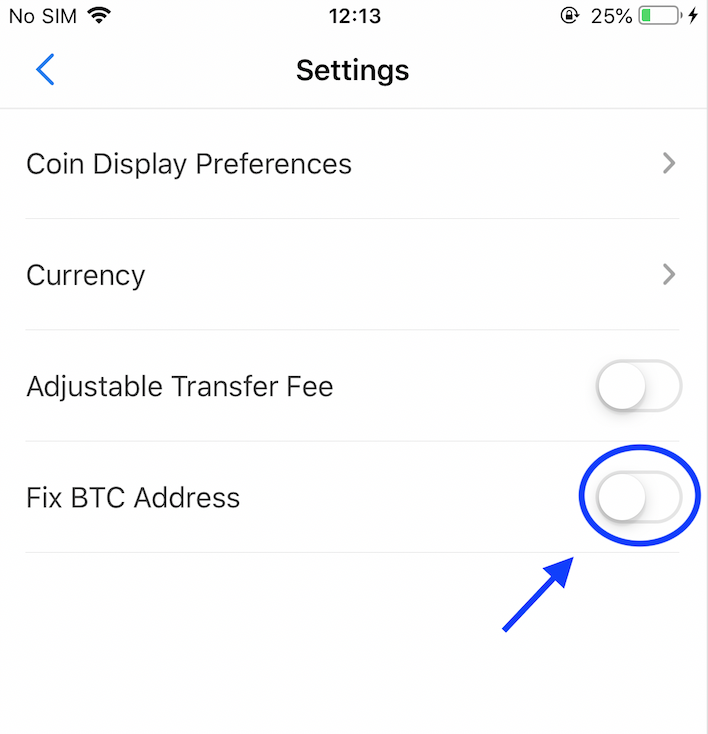Open Coin Display Preferences
The width and height of the screenshot is (708, 734).
[352, 163]
